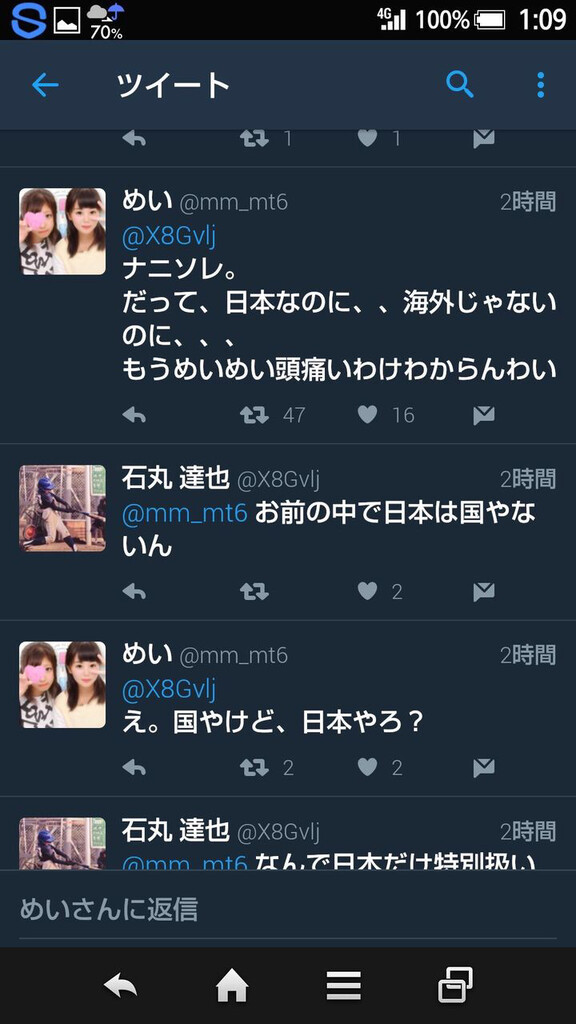Go back using the app bar arrow
This screenshot has width=576, height=1024.
(45, 85)
